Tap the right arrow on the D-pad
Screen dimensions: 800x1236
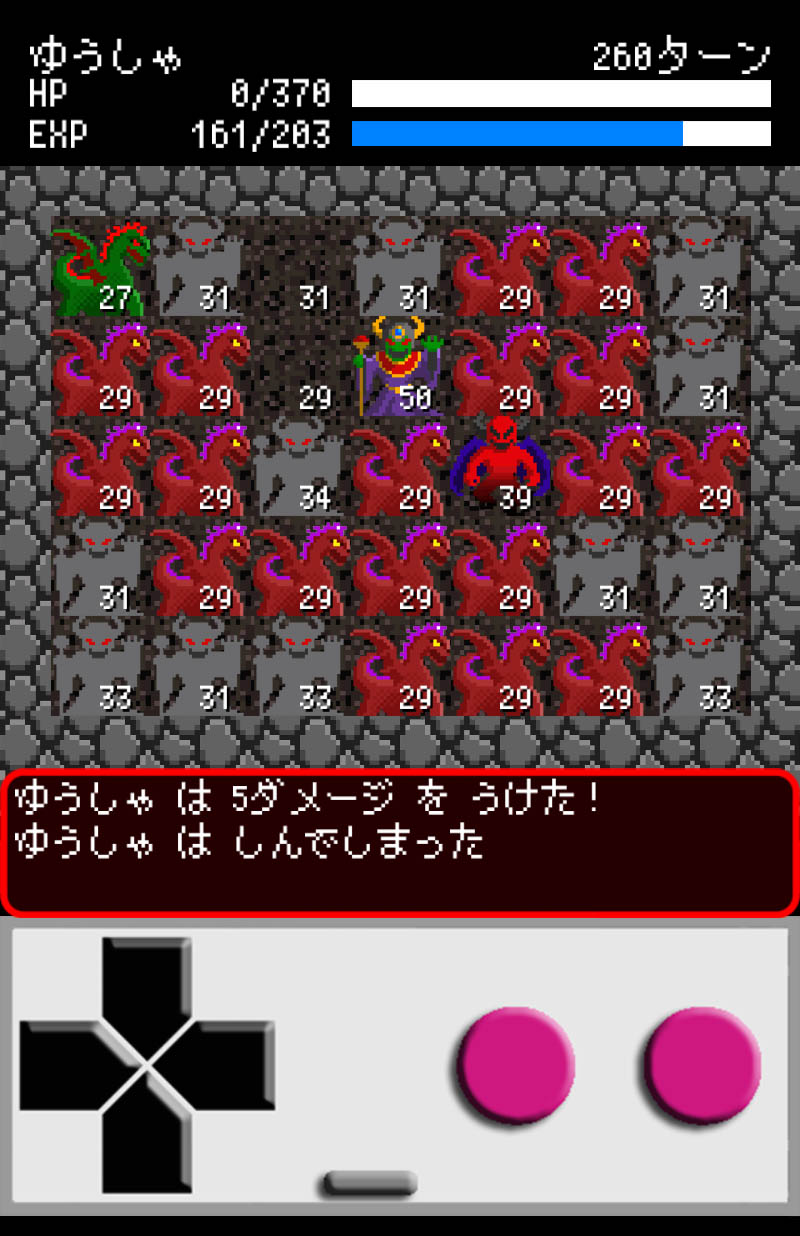click(x=224, y=1066)
